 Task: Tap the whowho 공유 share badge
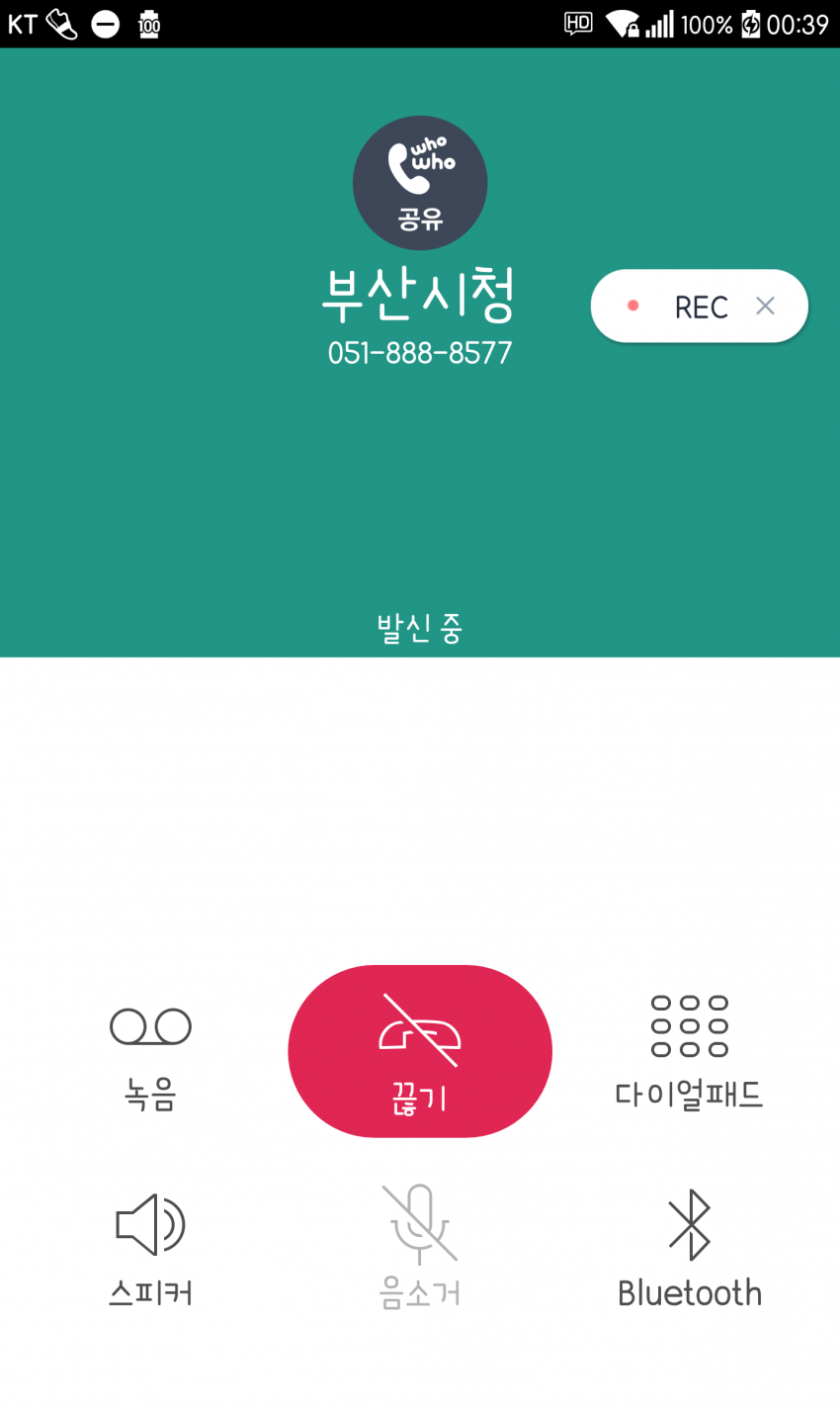point(419,183)
